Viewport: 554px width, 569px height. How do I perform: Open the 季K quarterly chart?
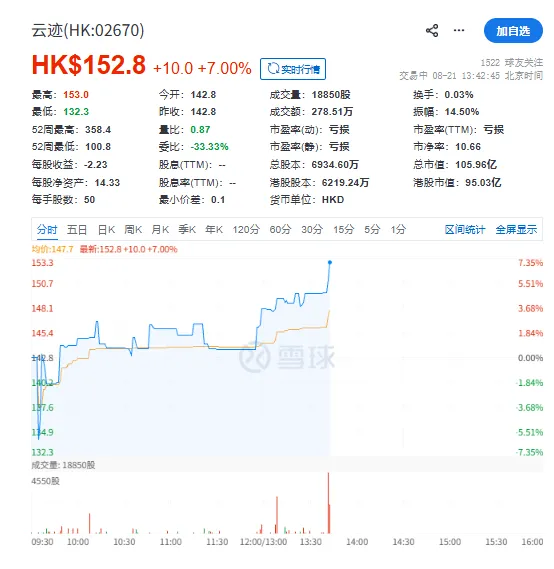tap(187, 230)
